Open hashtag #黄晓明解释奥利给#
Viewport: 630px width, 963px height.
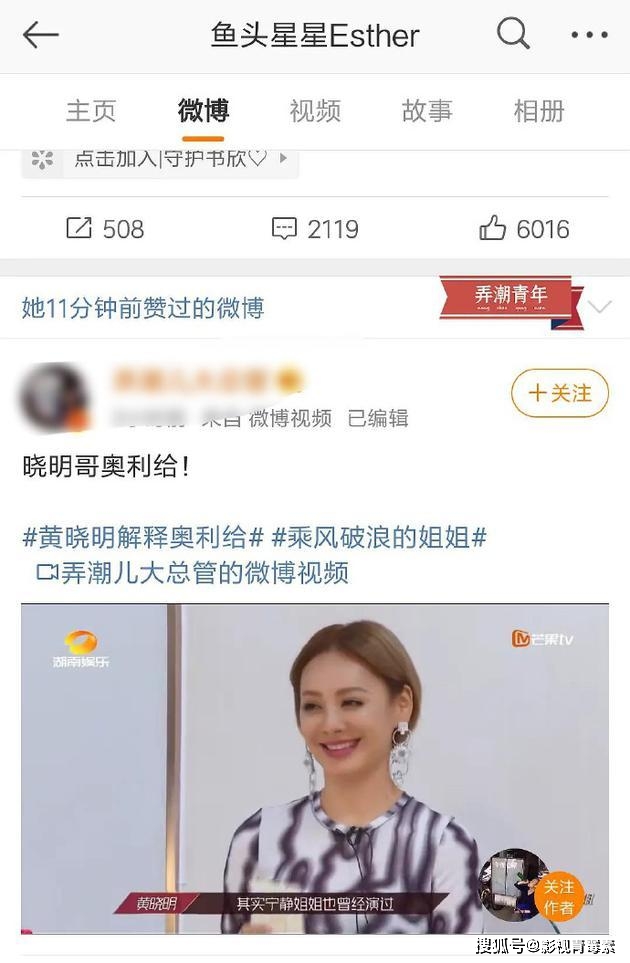(x=143, y=538)
